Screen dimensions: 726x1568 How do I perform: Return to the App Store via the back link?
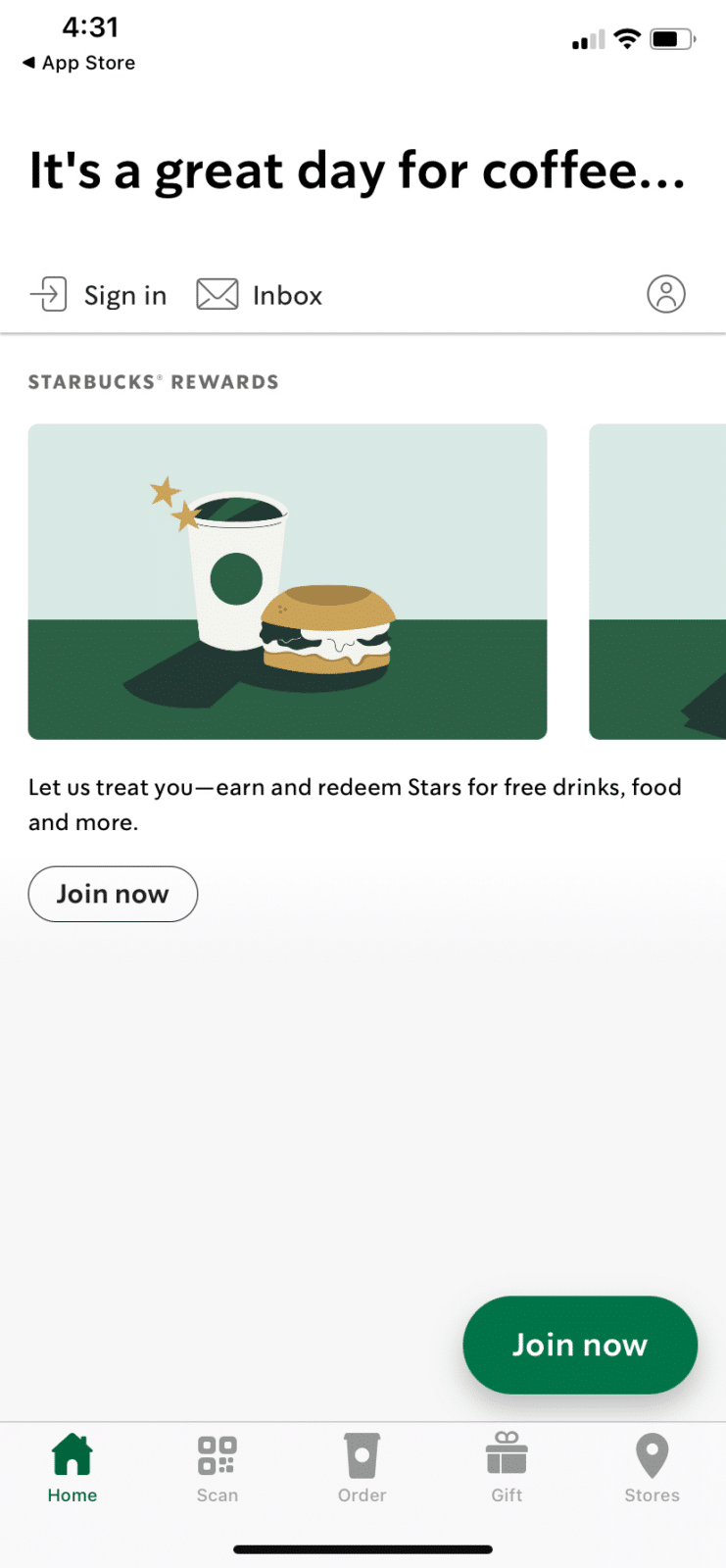point(78,63)
